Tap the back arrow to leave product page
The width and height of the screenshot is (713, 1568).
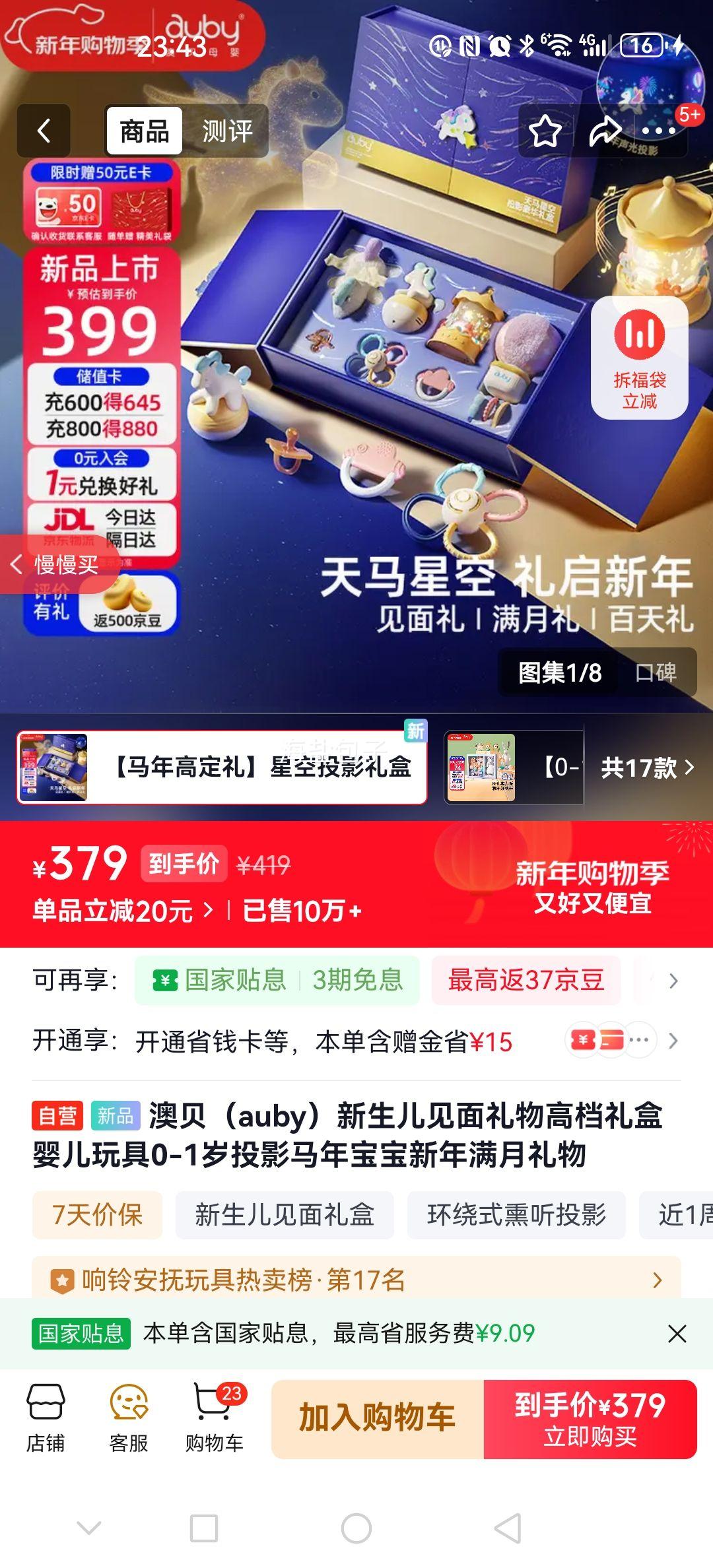point(44,131)
